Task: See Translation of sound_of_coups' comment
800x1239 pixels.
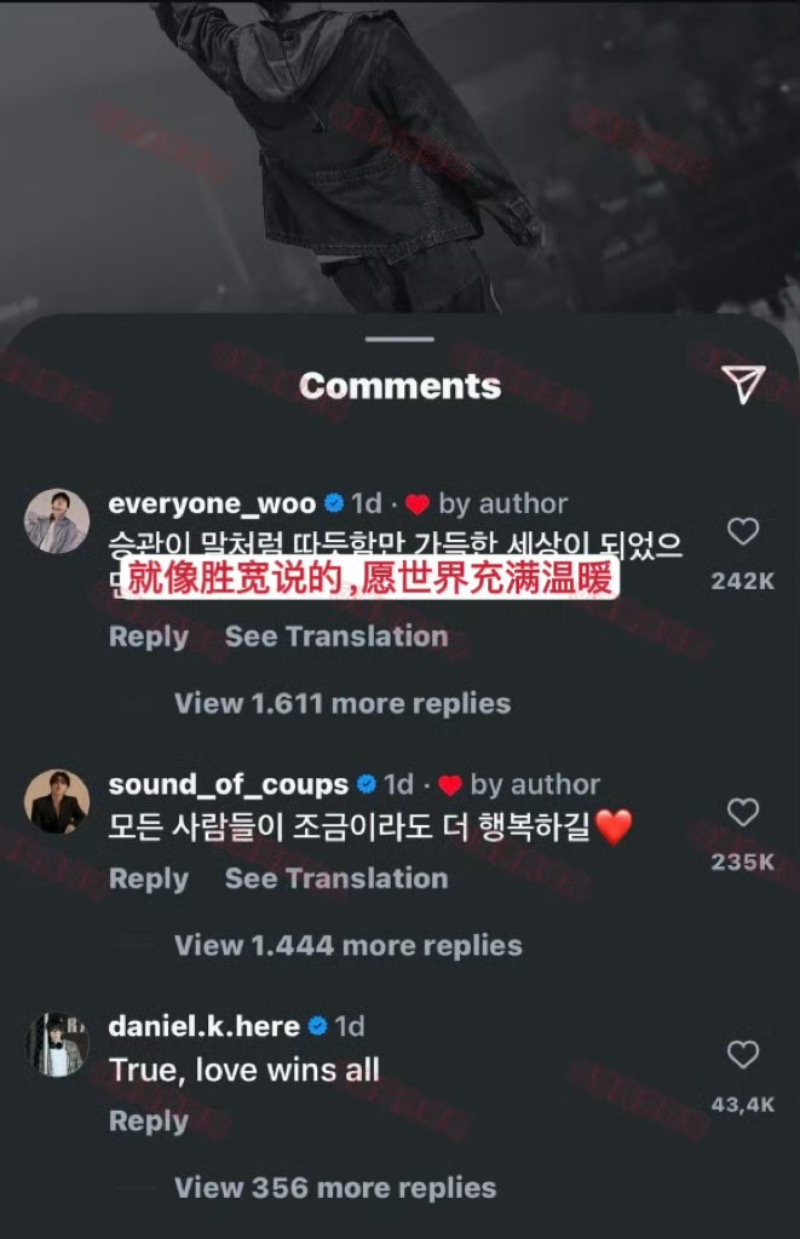Action: coord(336,879)
